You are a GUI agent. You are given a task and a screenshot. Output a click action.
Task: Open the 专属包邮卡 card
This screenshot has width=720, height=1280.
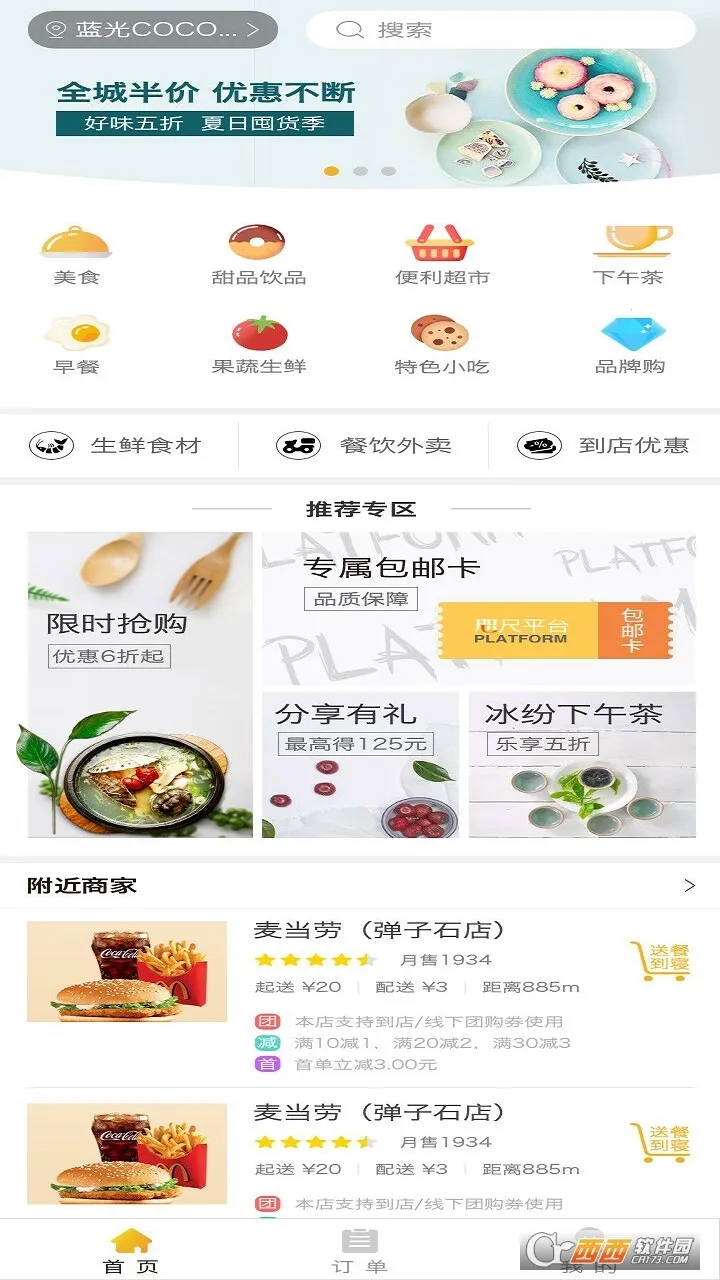point(479,608)
